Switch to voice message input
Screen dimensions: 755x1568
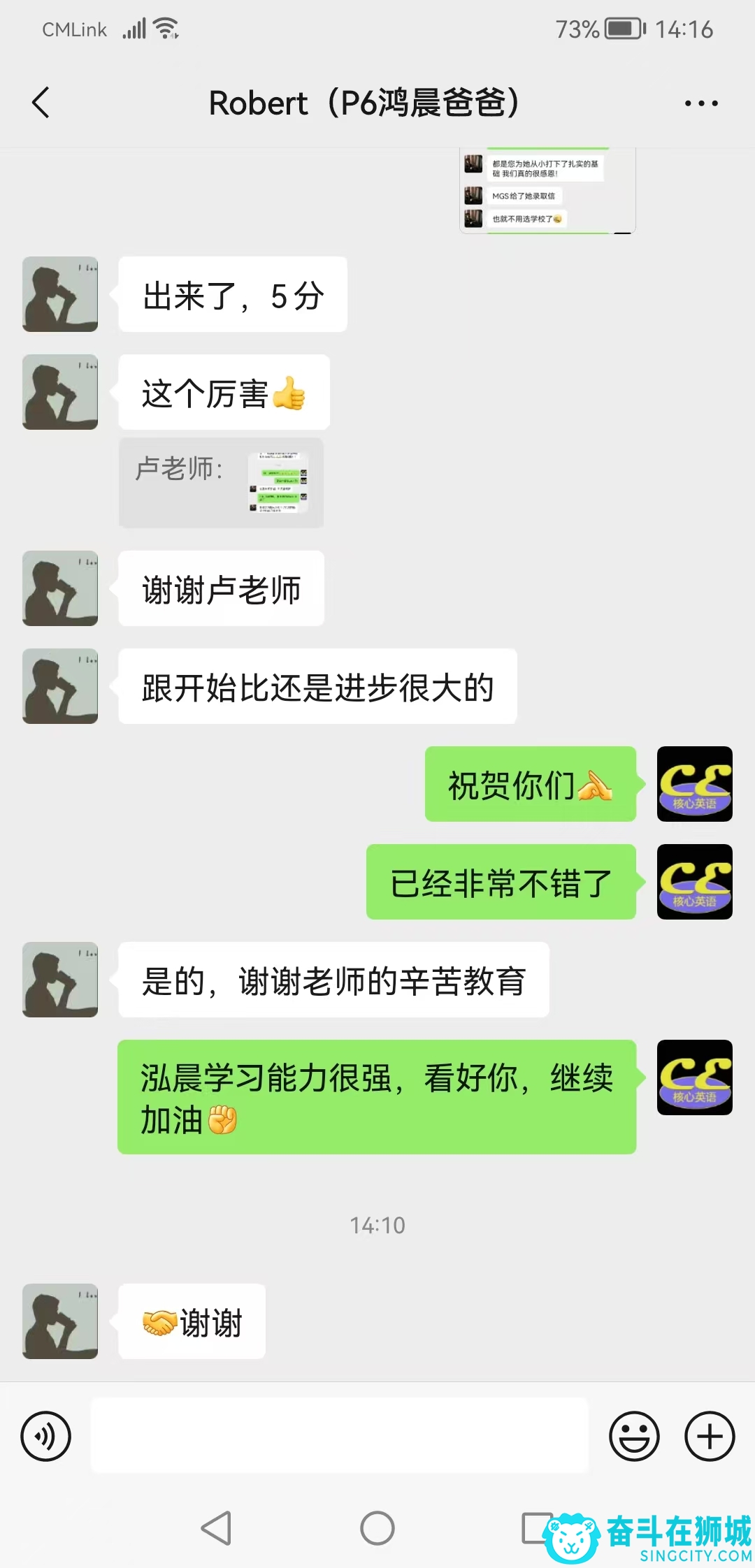46,1436
